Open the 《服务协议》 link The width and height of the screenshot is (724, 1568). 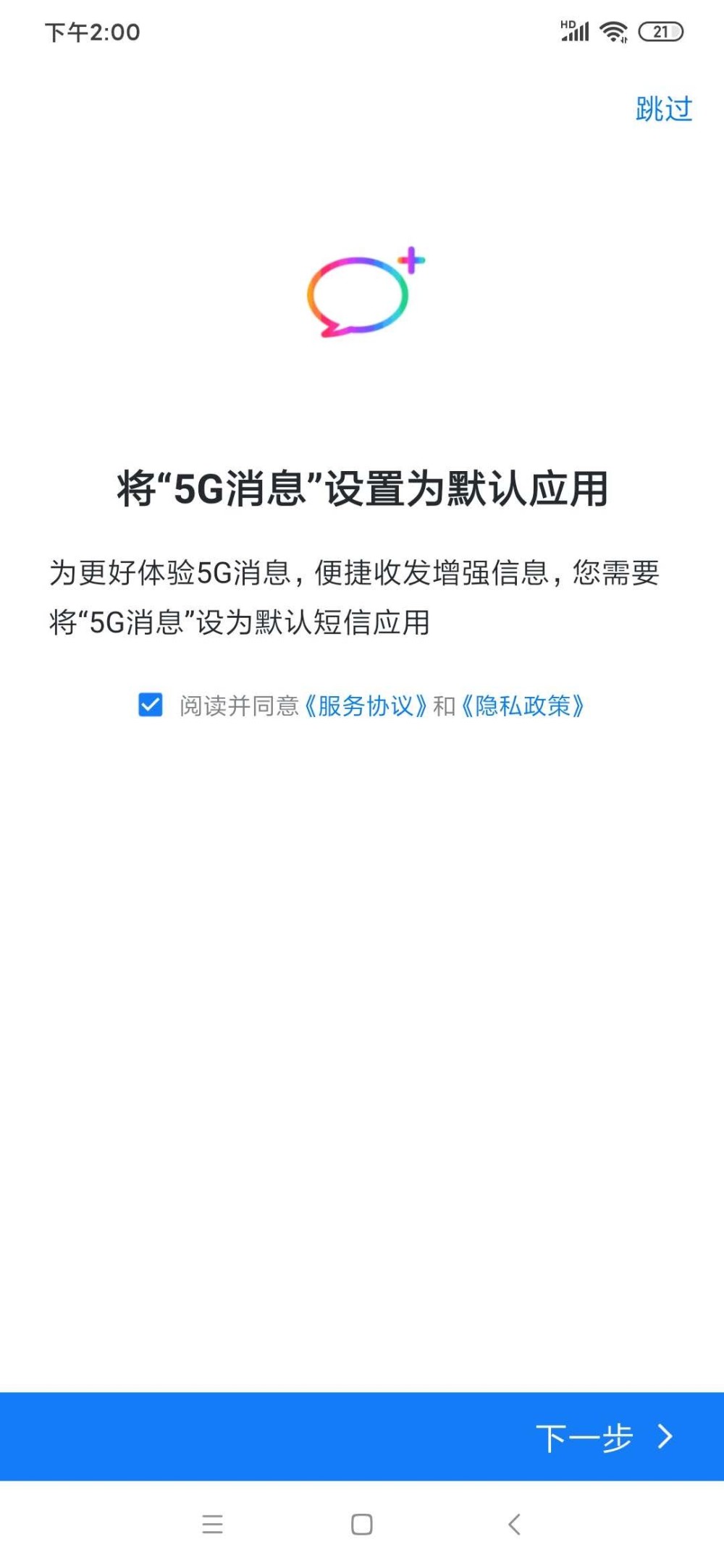click(365, 705)
